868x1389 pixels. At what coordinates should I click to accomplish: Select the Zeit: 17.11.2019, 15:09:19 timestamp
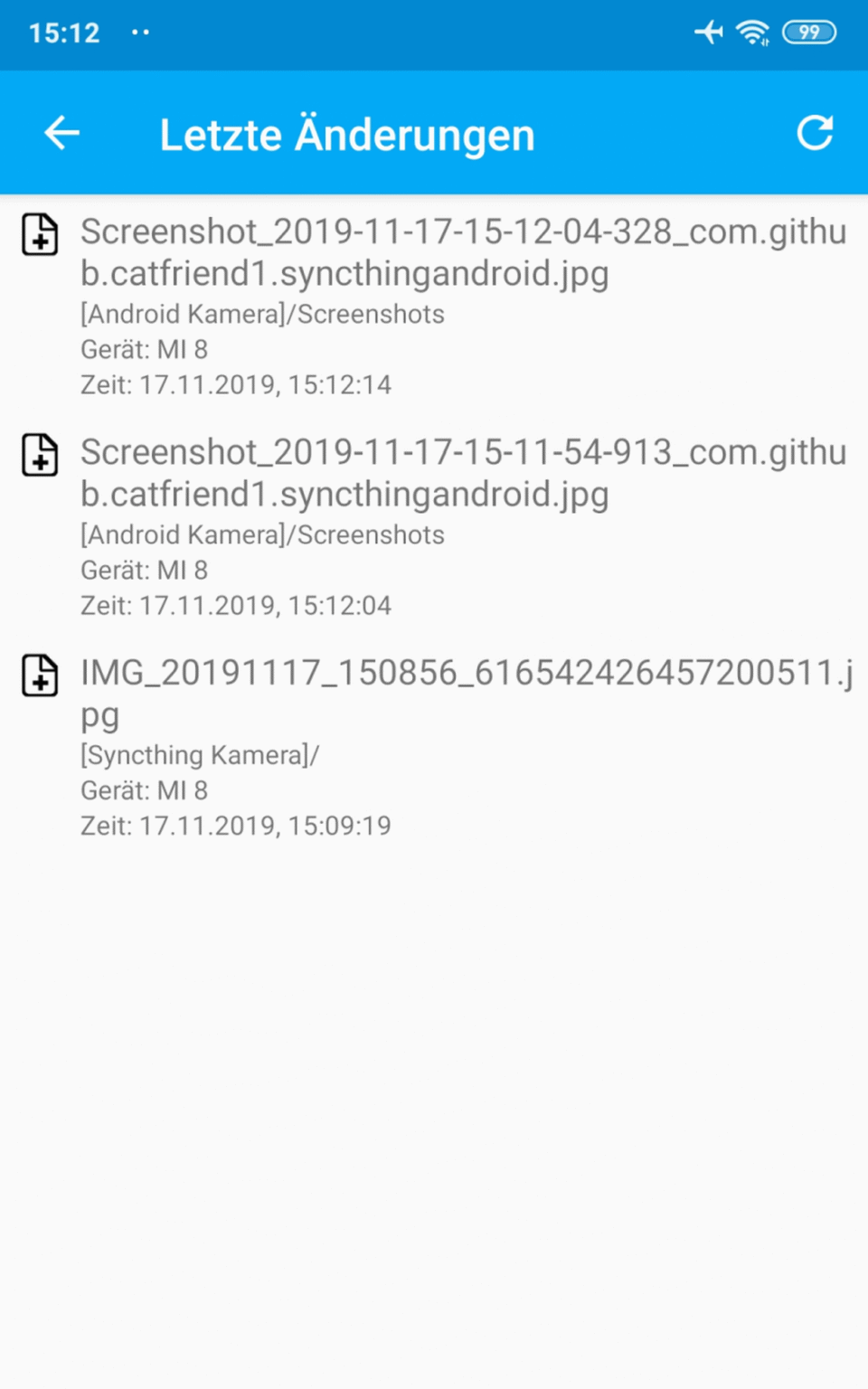[237, 825]
